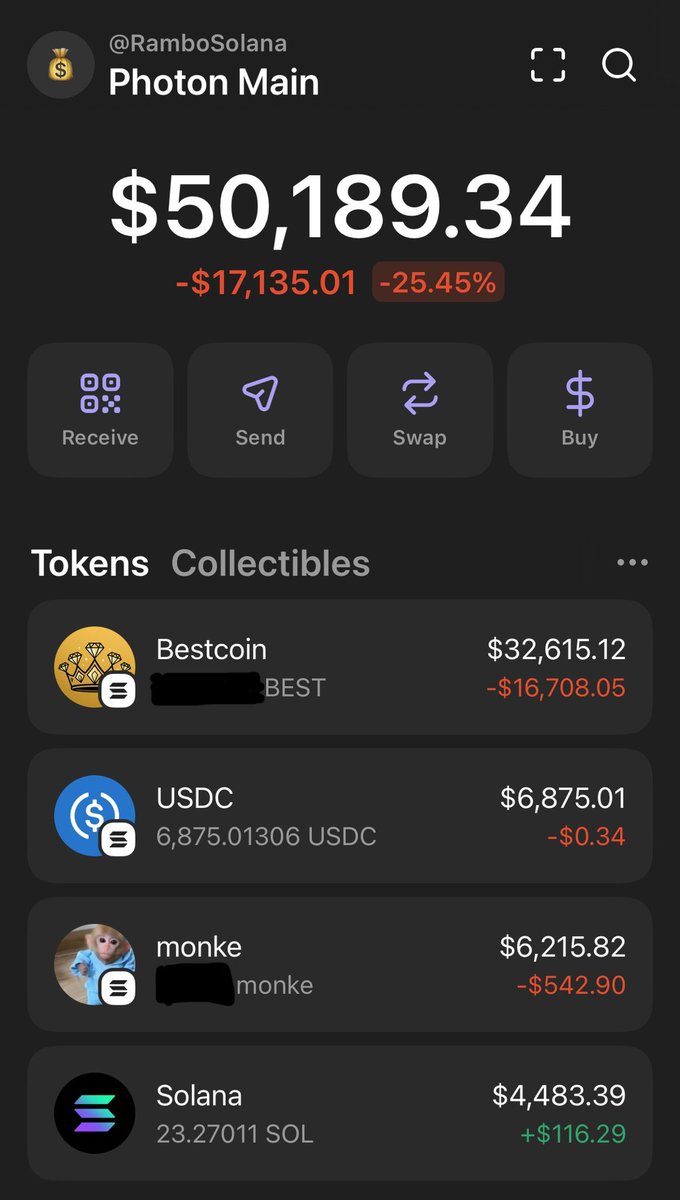Open the QR scan icon

tap(547, 65)
